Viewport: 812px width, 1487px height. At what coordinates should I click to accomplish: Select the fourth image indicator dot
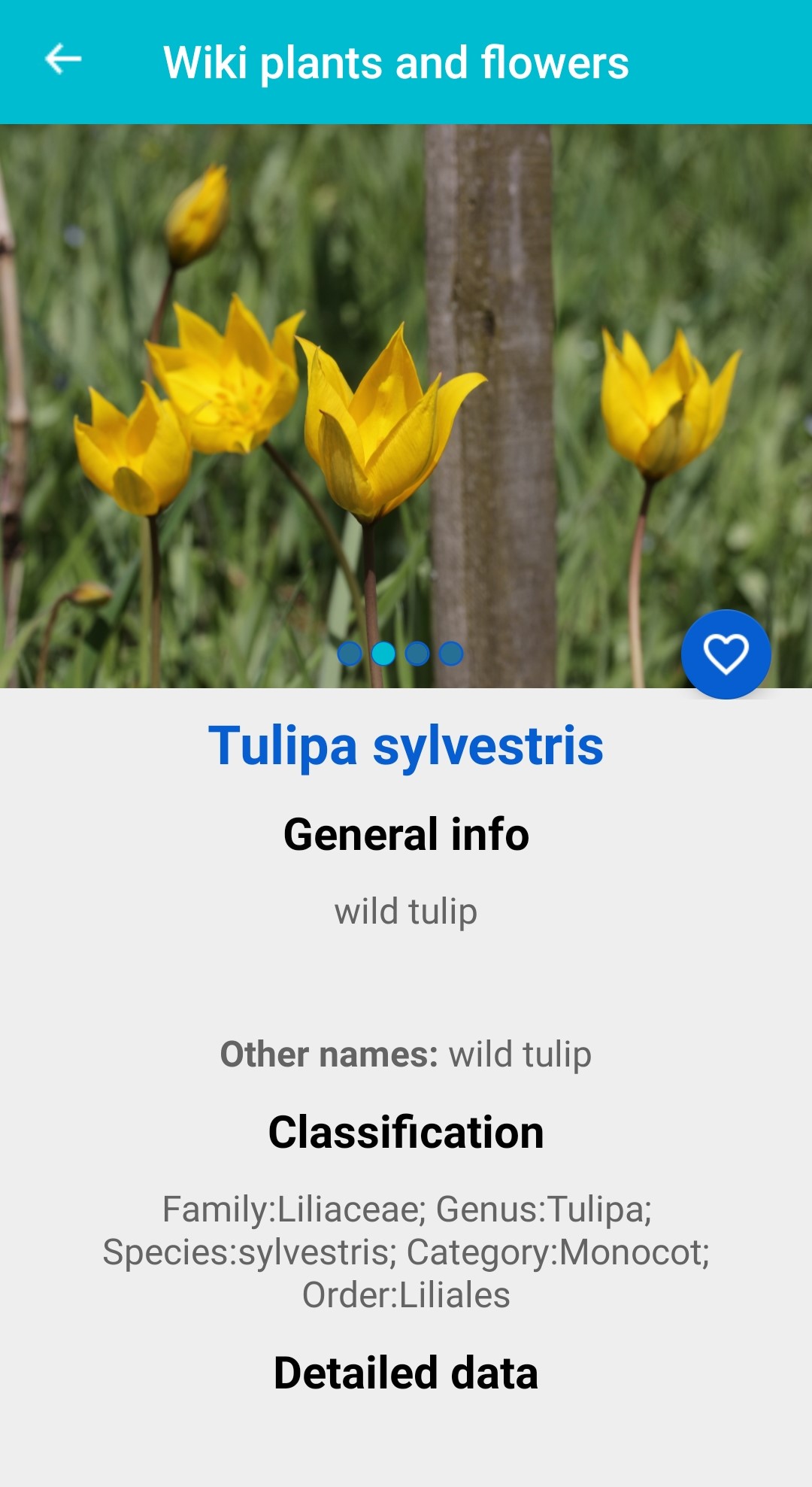tap(451, 654)
